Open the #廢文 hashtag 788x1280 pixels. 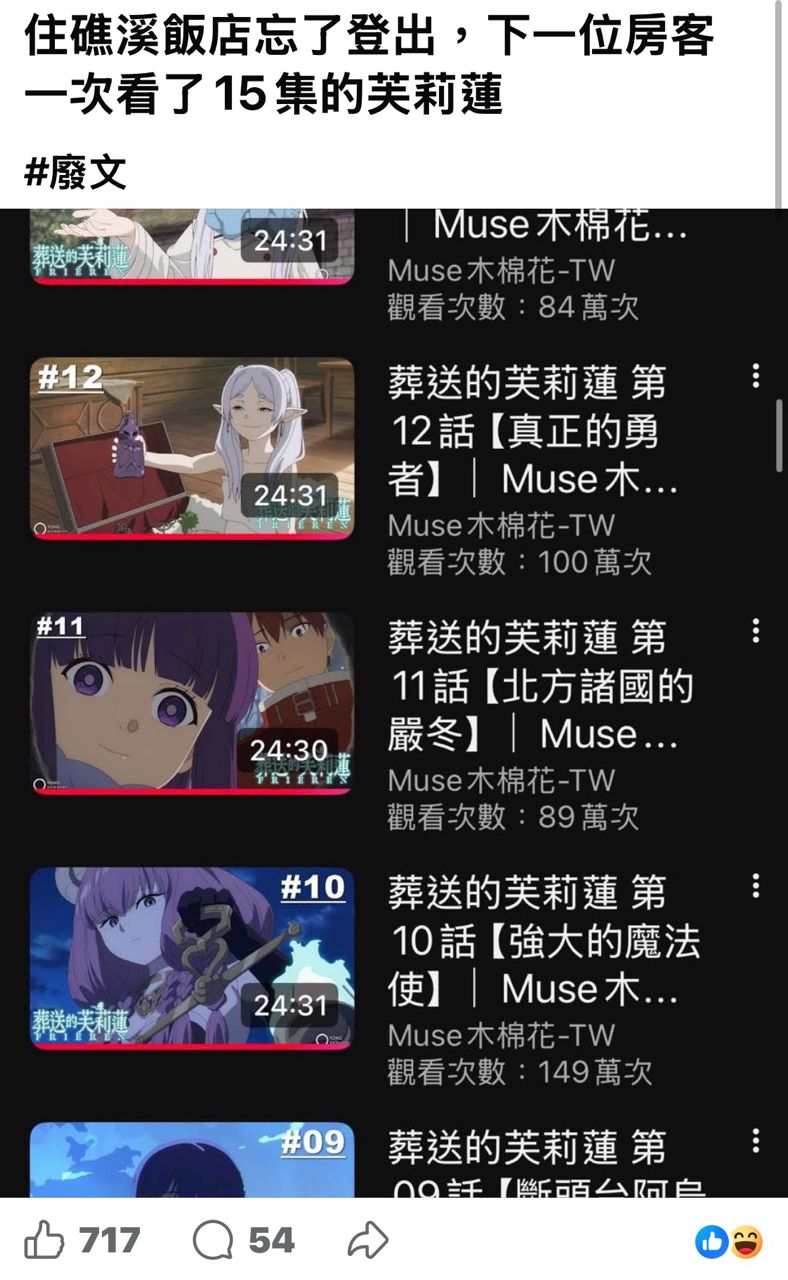(76, 173)
